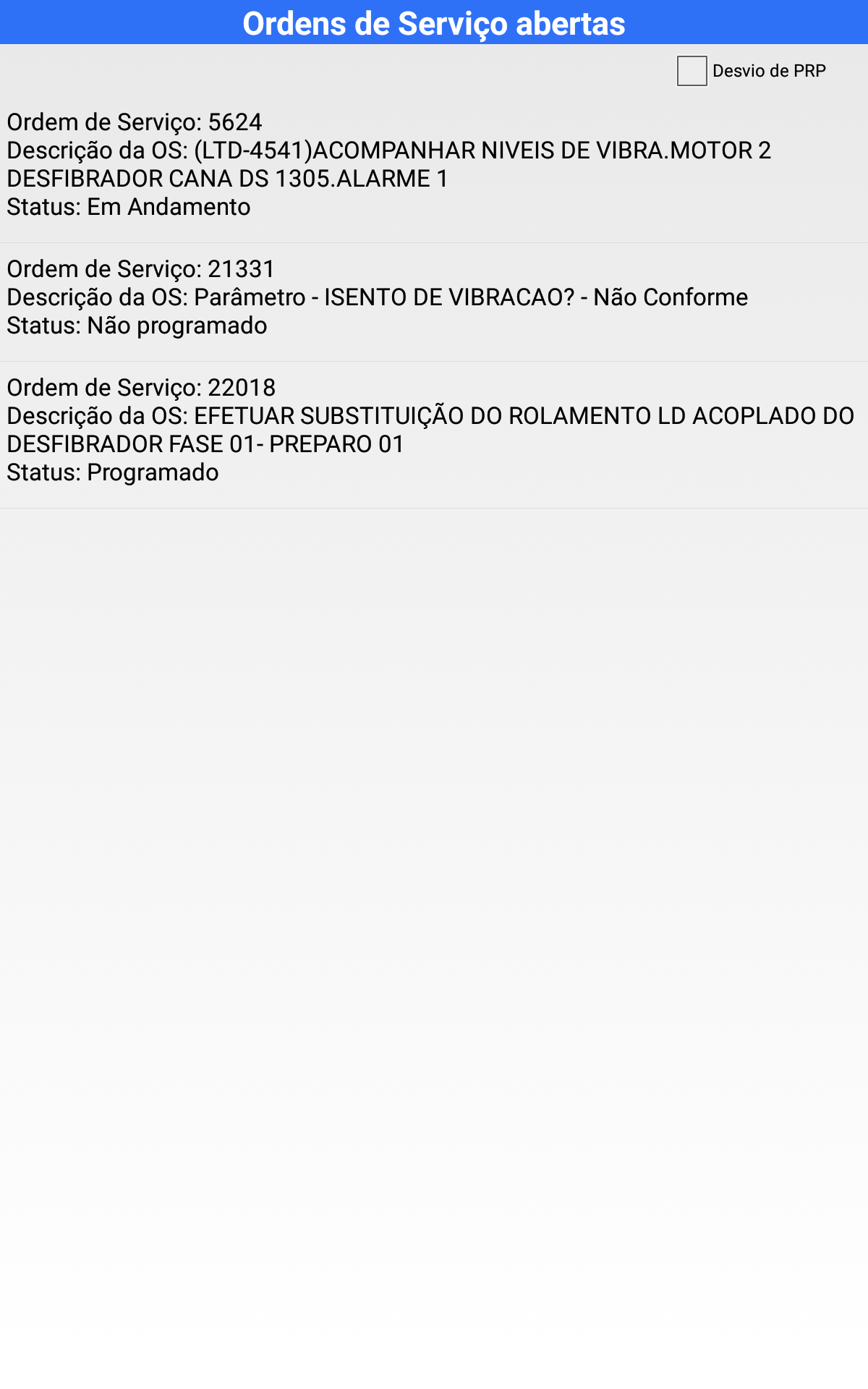Open service order 5624
Image resolution: width=868 pixels, height=1389 pixels.
pos(434,165)
